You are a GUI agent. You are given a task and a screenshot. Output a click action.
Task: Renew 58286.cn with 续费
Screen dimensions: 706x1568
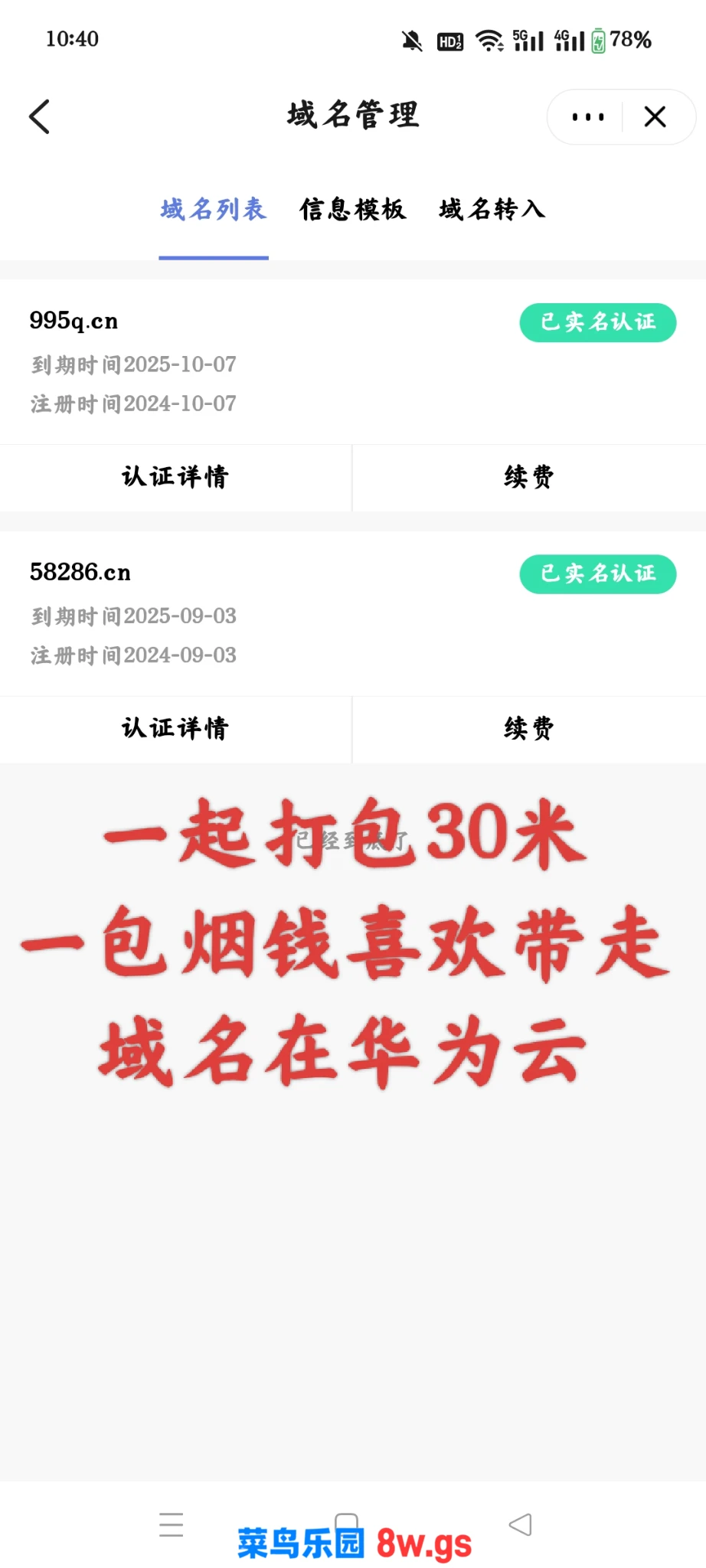[528, 728]
